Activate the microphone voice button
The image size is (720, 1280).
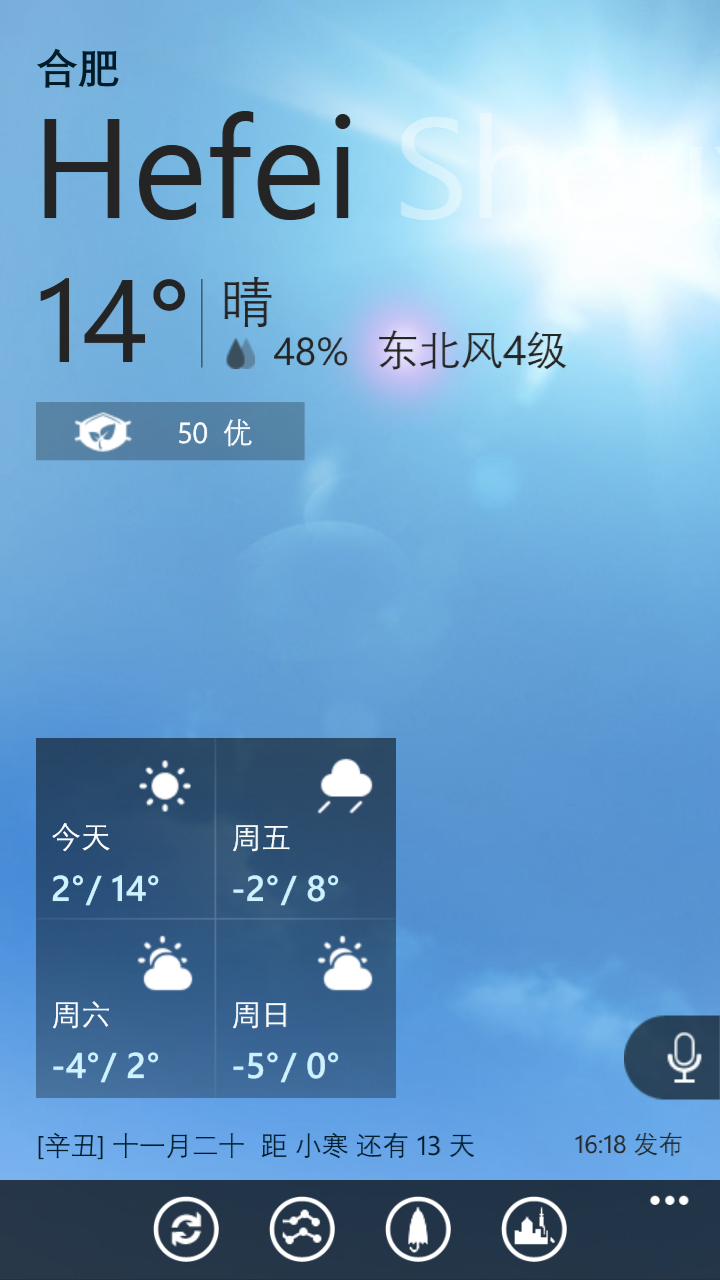[683, 1057]
